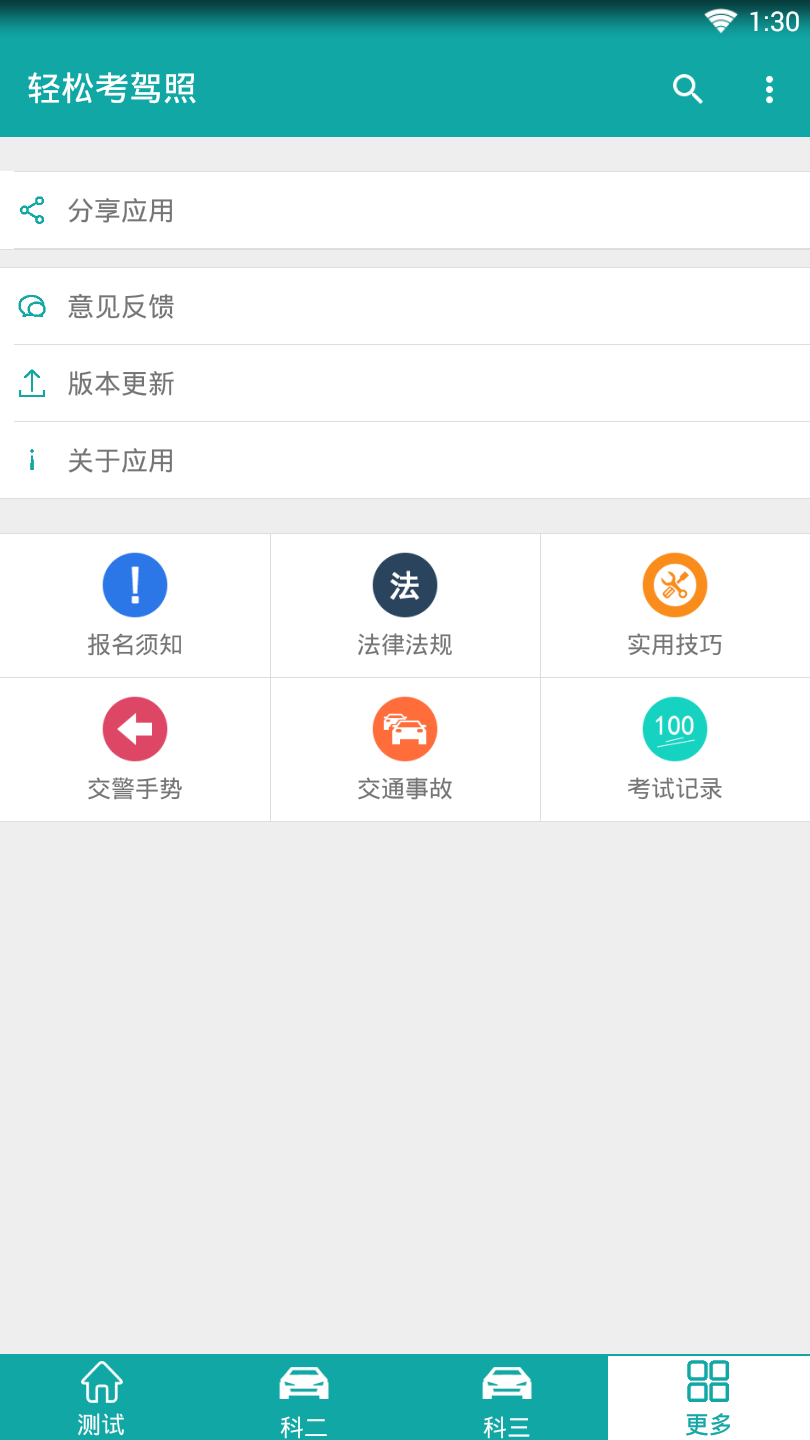Click the share icon beside 分享应用
Viewport: 810px width, 1440px height.
coord(33,211)
